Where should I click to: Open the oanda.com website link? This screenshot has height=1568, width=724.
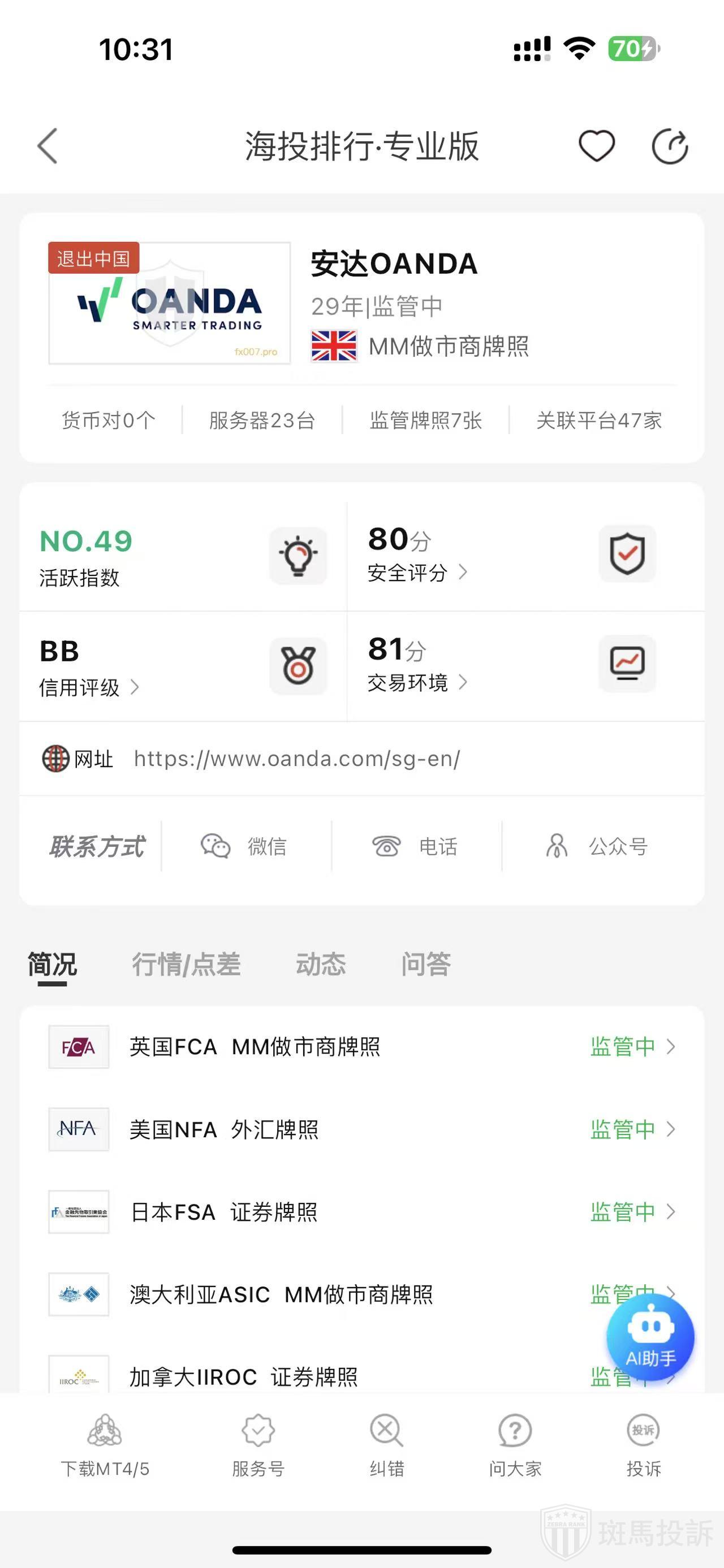tap(296, 759)
